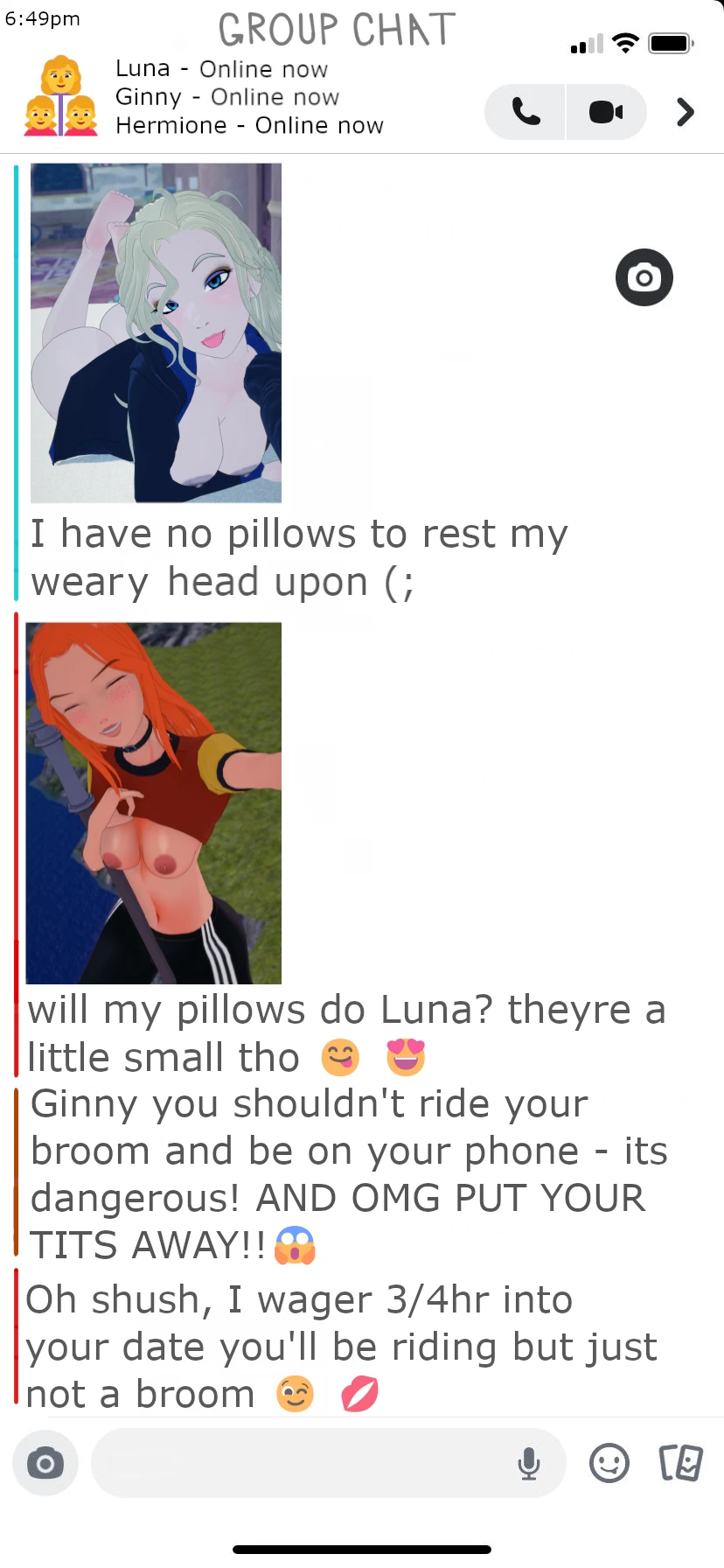Tap the round dark camera icon
The width and height of the screenshot is (724, 1568).
coord(644,278)
